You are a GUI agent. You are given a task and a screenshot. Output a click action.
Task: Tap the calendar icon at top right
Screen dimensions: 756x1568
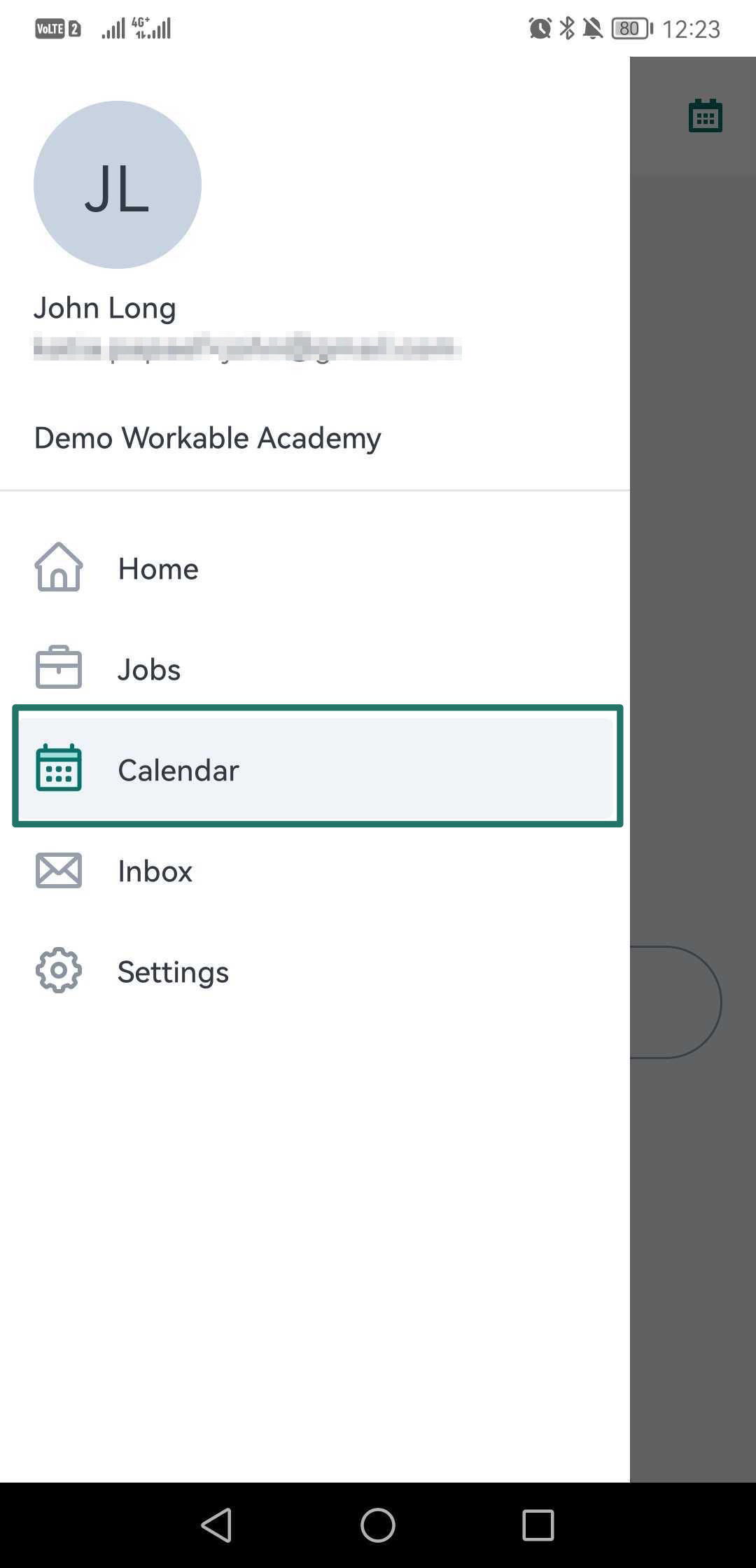(705, 115)
